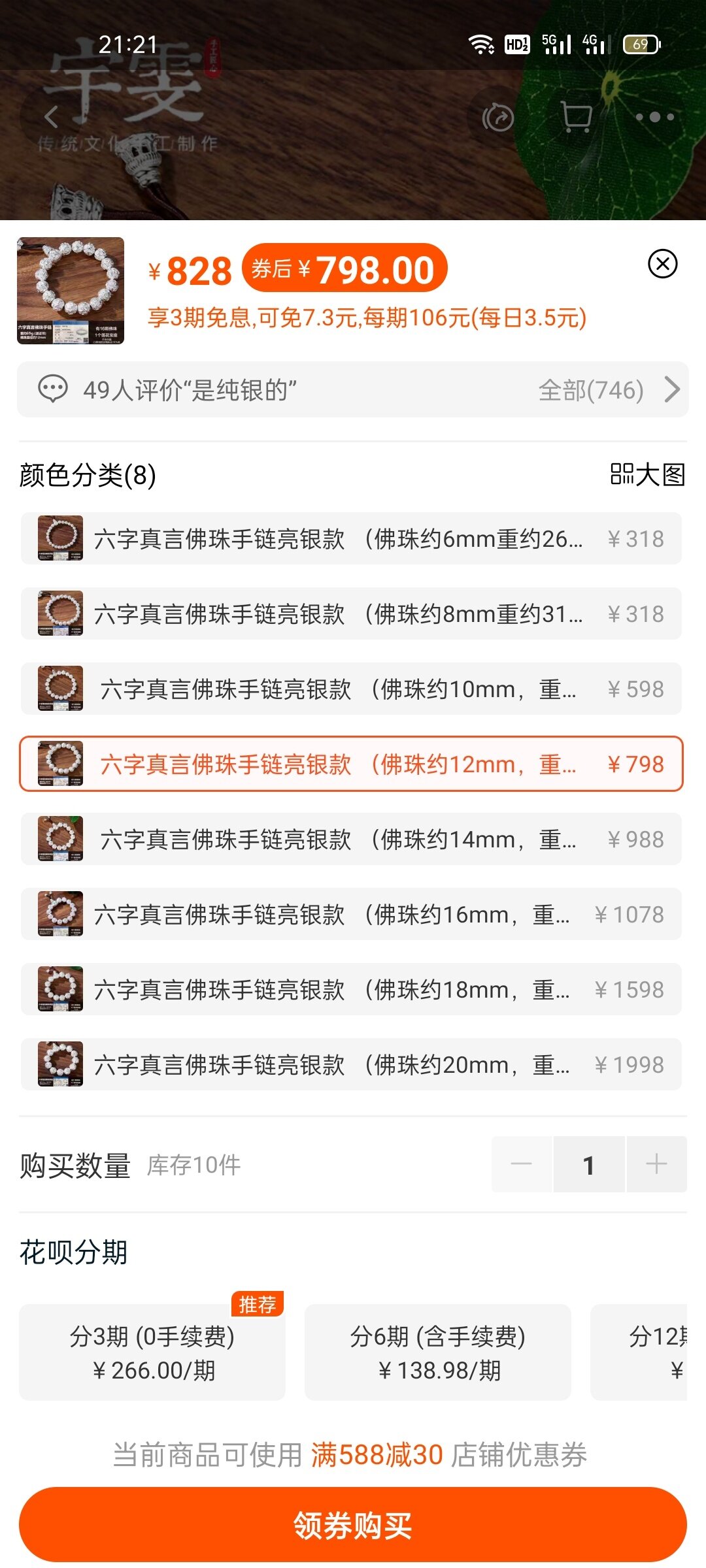The height and width of the screenshot is (1568, 706).
Task: Enlarge the product thumbnail image
Action: 71,291
